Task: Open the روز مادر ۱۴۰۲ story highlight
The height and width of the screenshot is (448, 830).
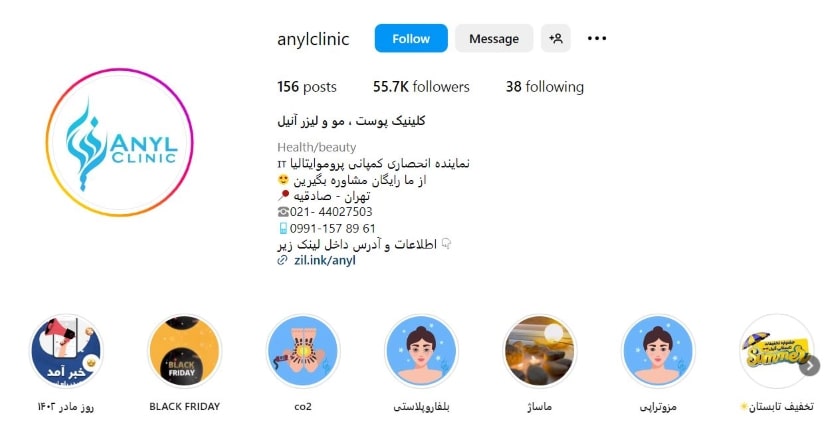Action: (66, 352)
